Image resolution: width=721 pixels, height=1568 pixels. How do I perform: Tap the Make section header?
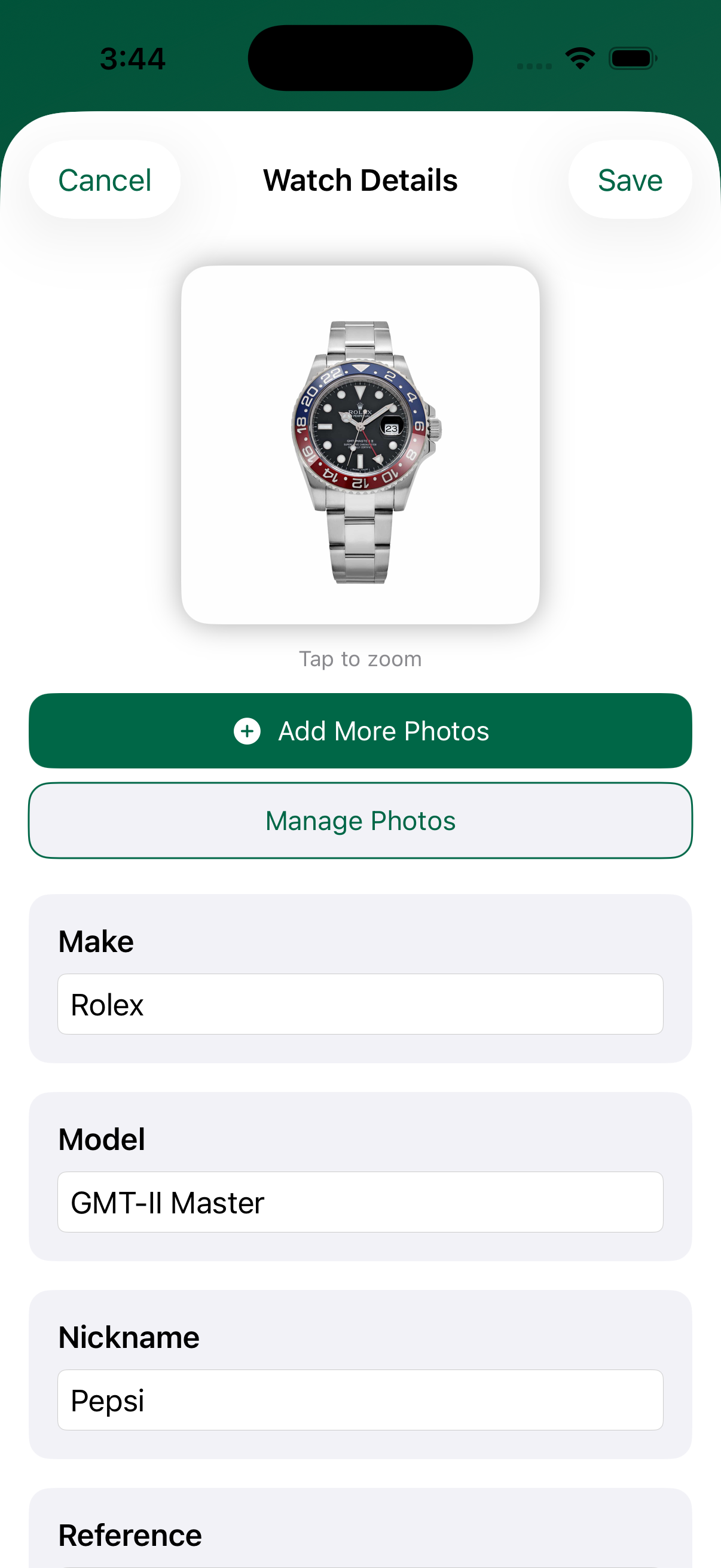click(96, 941)
